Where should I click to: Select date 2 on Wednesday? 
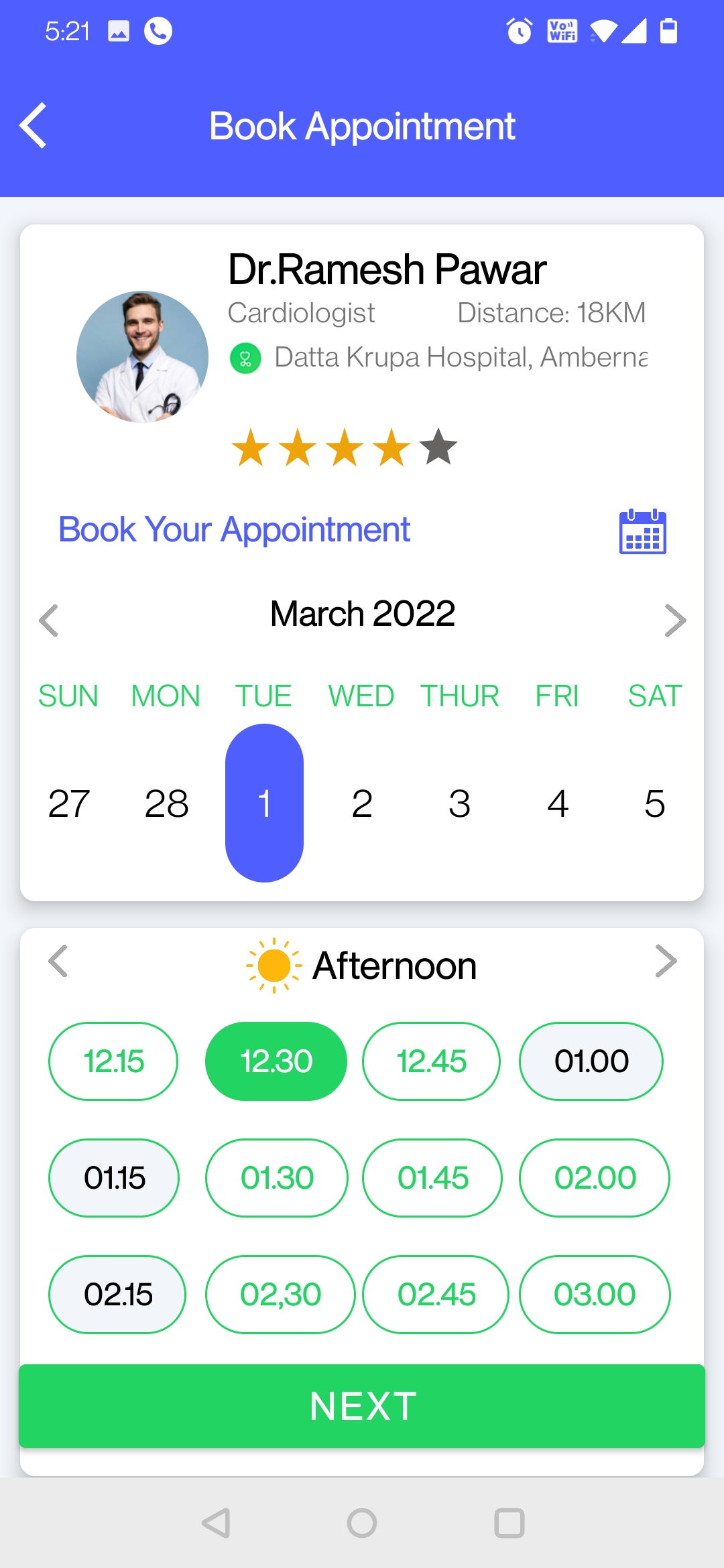point(362,803)
